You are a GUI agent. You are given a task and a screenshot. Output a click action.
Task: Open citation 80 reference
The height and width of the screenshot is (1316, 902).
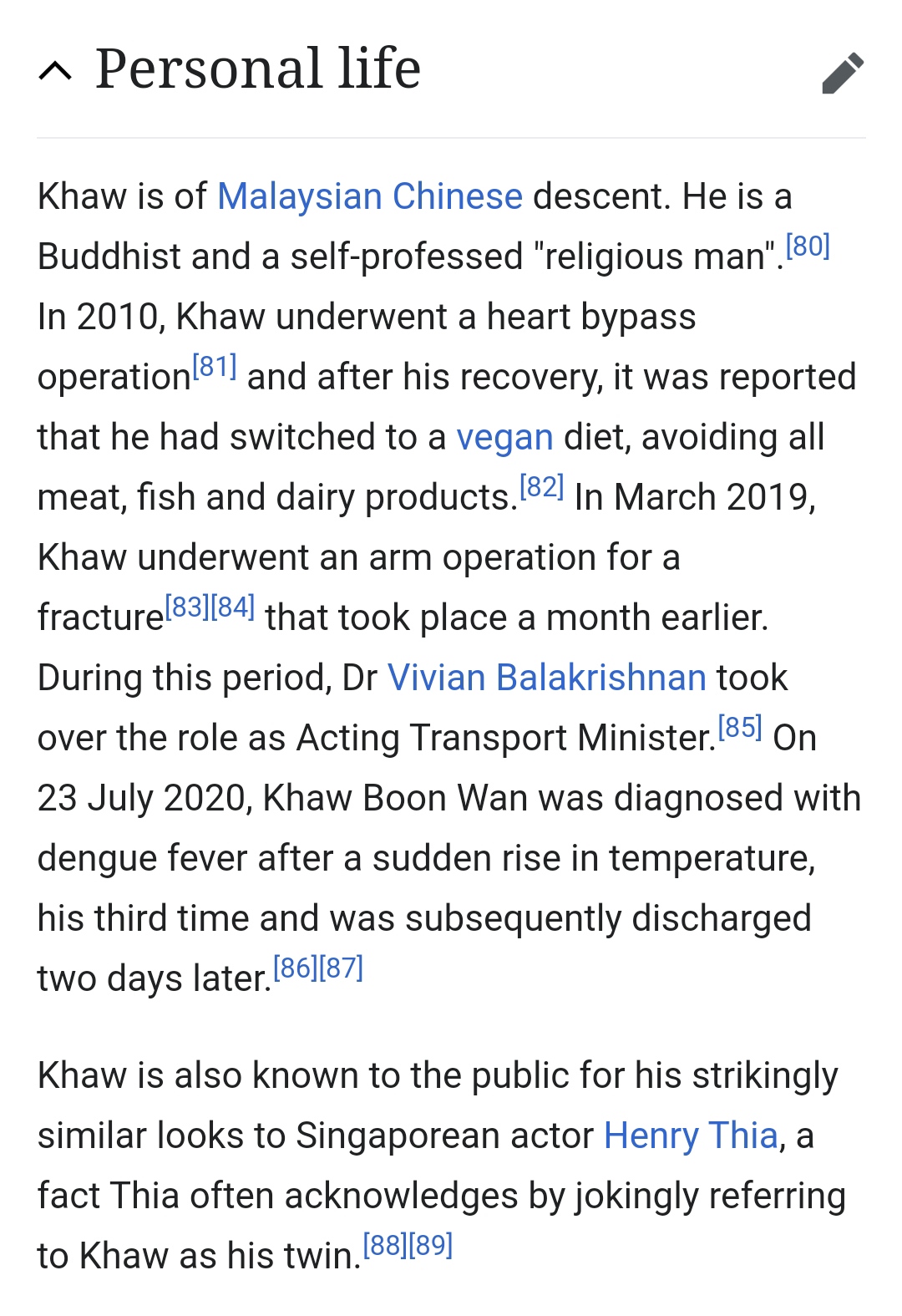(808, 246)
